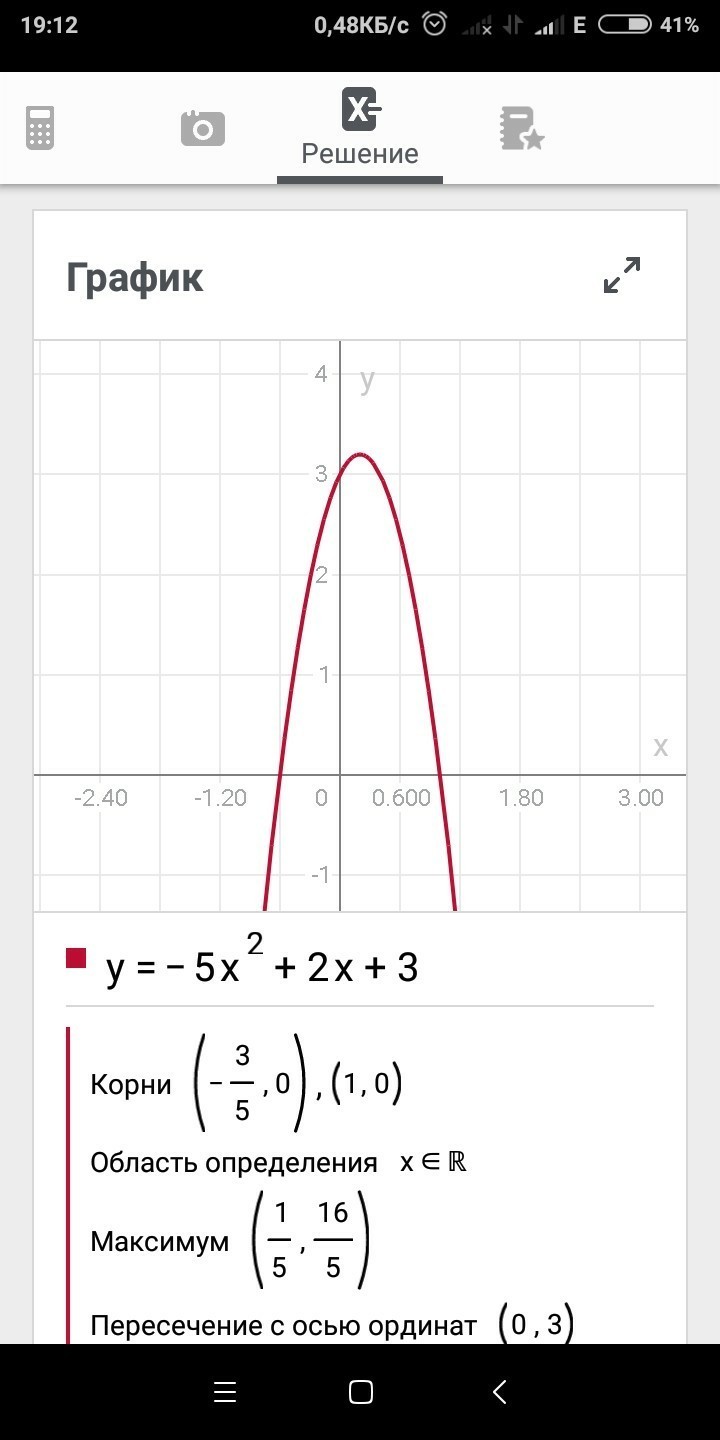The image size is (720, 1440).
Task: Go to the home screen
Action: (x=360, y=1391)
